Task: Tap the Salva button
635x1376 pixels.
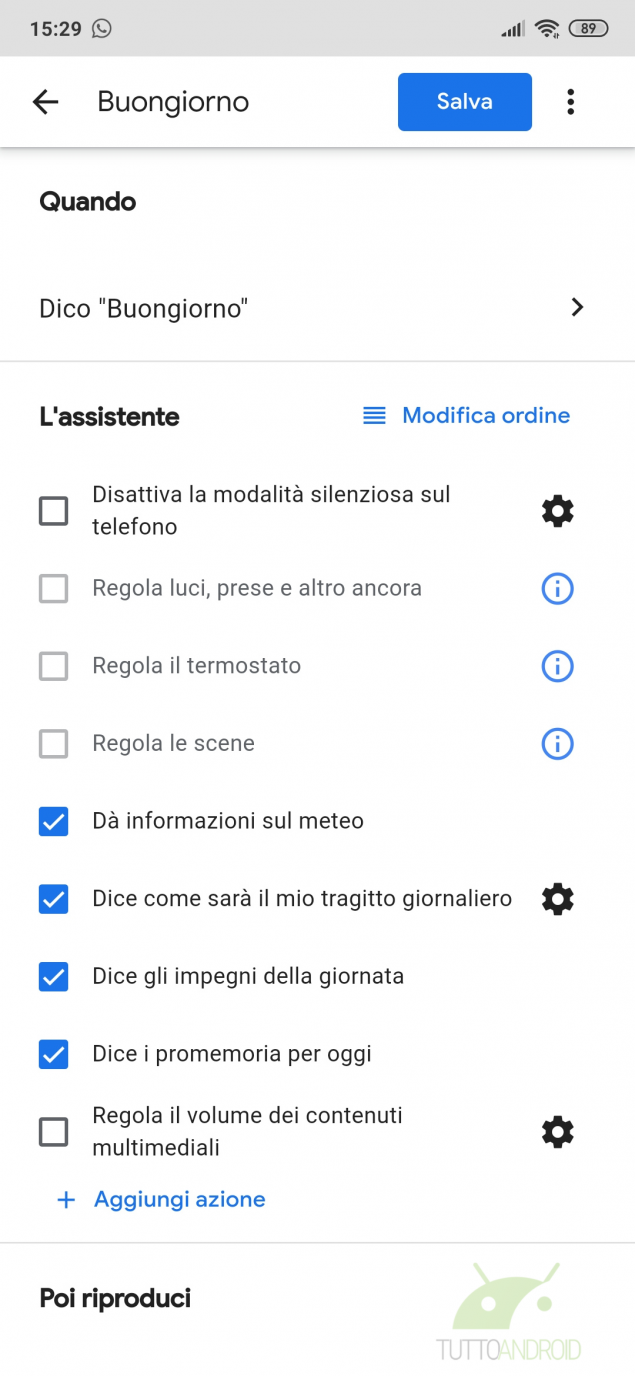Action: tap(465, 101)
